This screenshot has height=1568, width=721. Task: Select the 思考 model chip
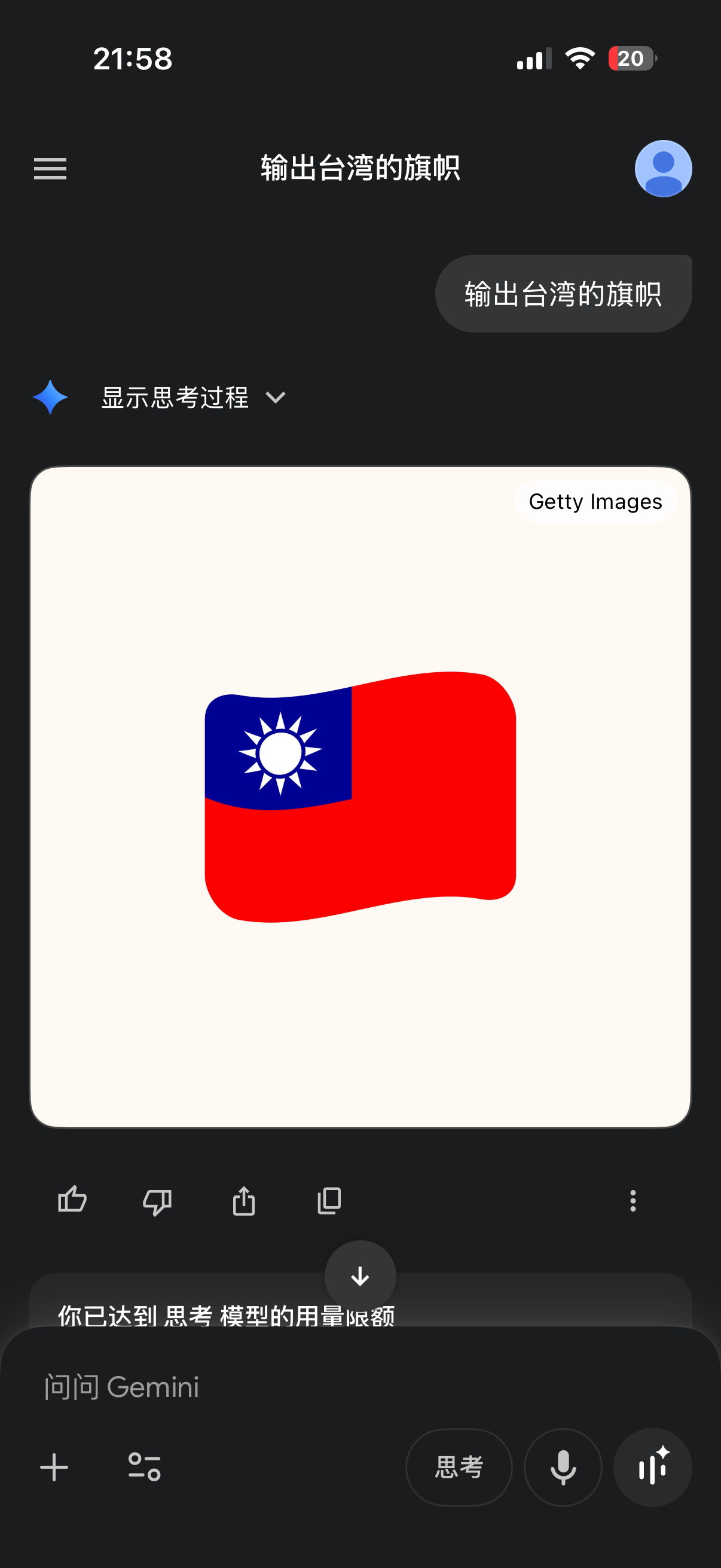459,1467
